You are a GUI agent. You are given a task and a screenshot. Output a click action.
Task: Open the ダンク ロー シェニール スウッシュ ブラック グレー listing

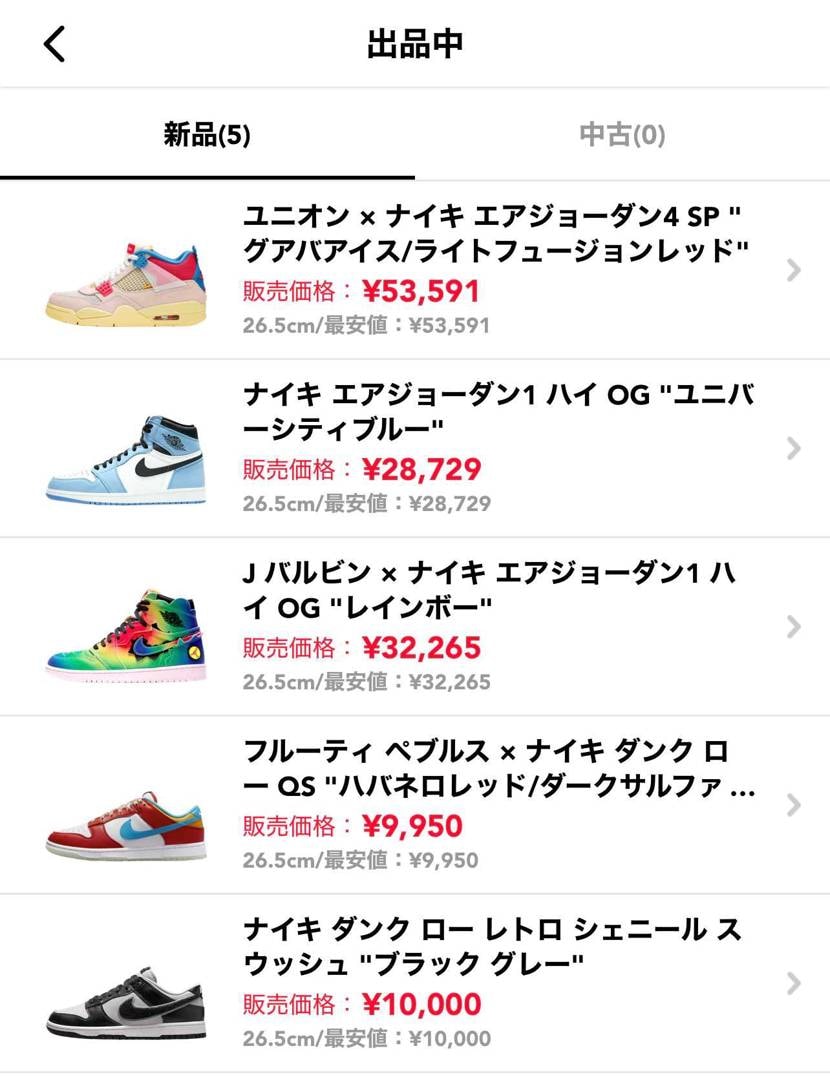coord(415,984)
